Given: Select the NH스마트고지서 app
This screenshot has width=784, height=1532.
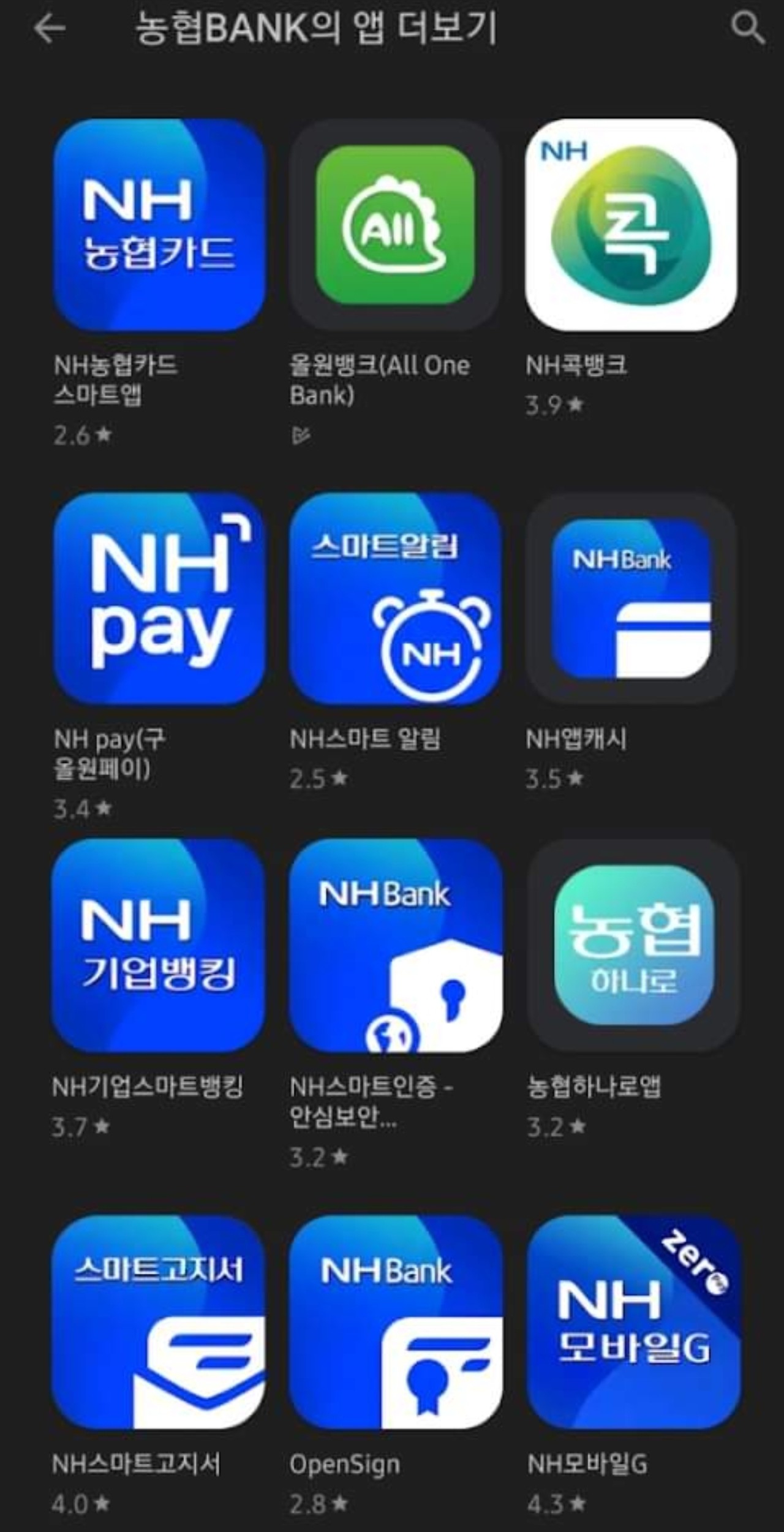Looking at the screenshot, I should point(158,1323).
